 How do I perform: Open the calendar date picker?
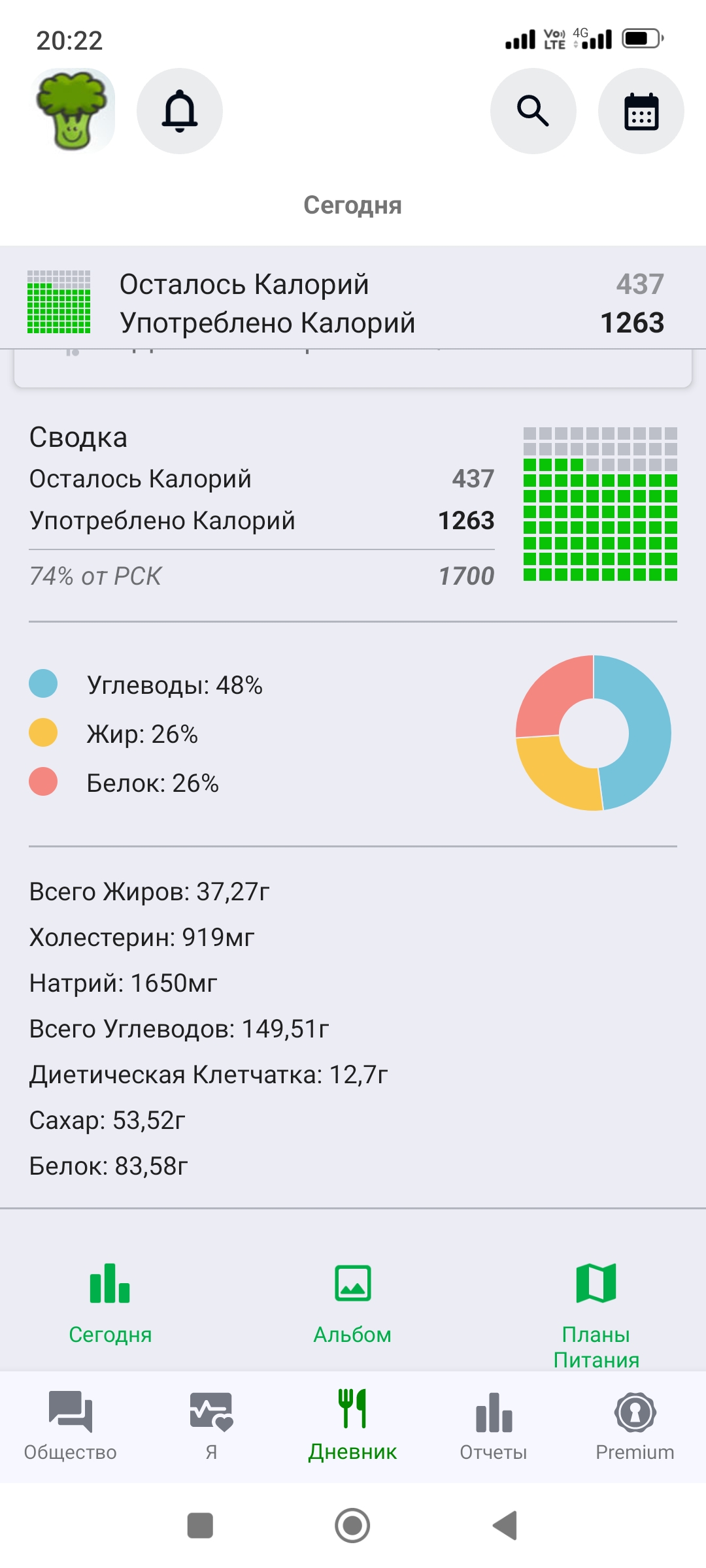click(x=641, y=111)
